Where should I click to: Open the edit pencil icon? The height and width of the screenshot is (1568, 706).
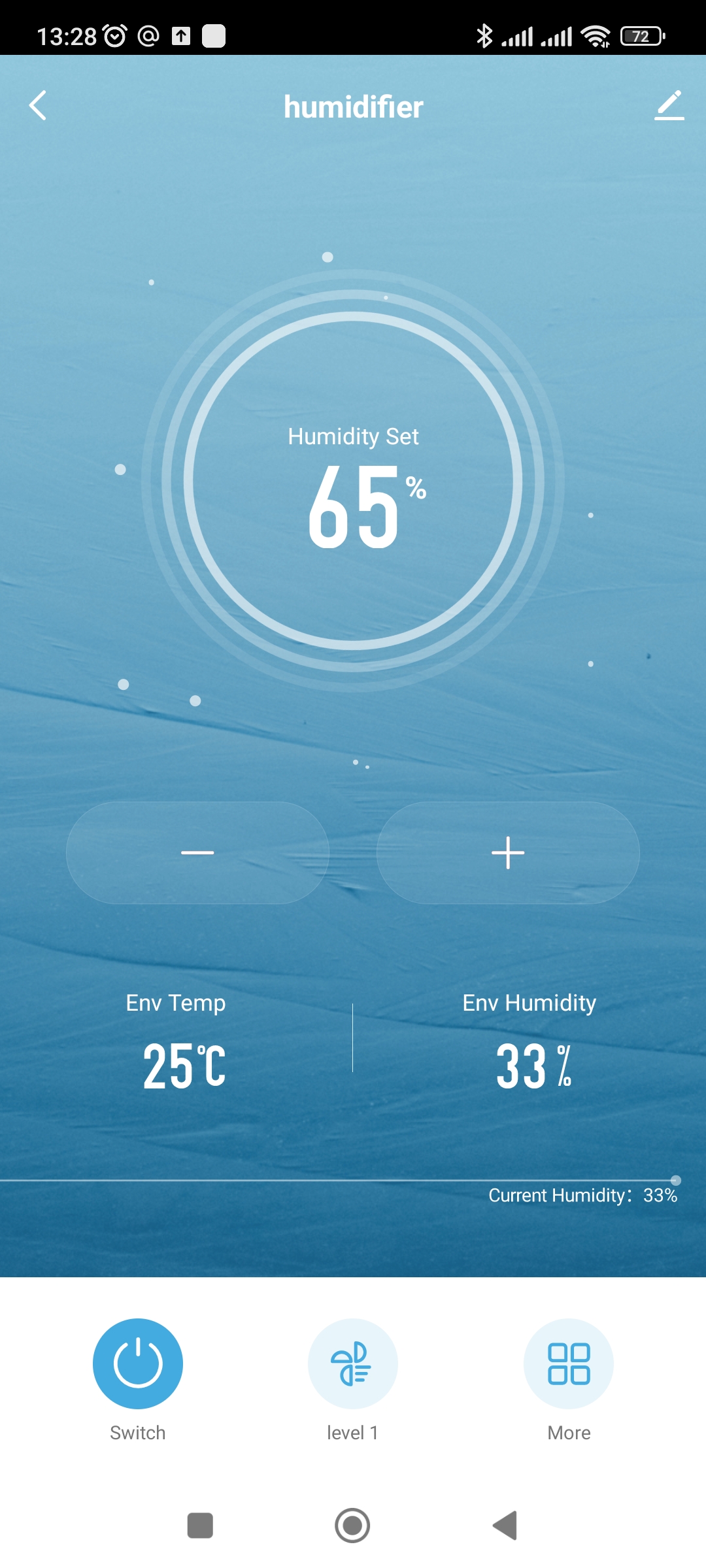[669, 106]
